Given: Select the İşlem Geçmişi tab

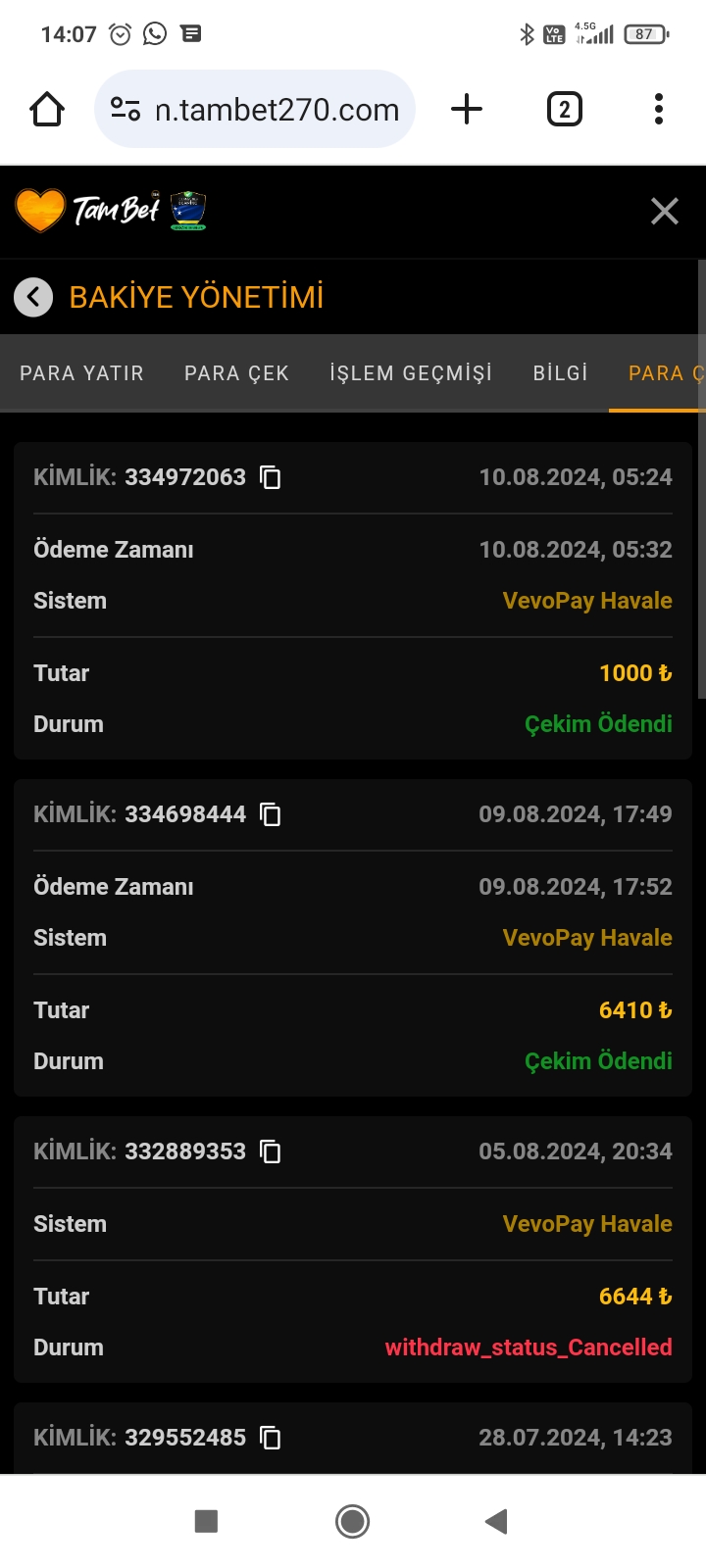Looking at the screenshot, I should point(411,373).
